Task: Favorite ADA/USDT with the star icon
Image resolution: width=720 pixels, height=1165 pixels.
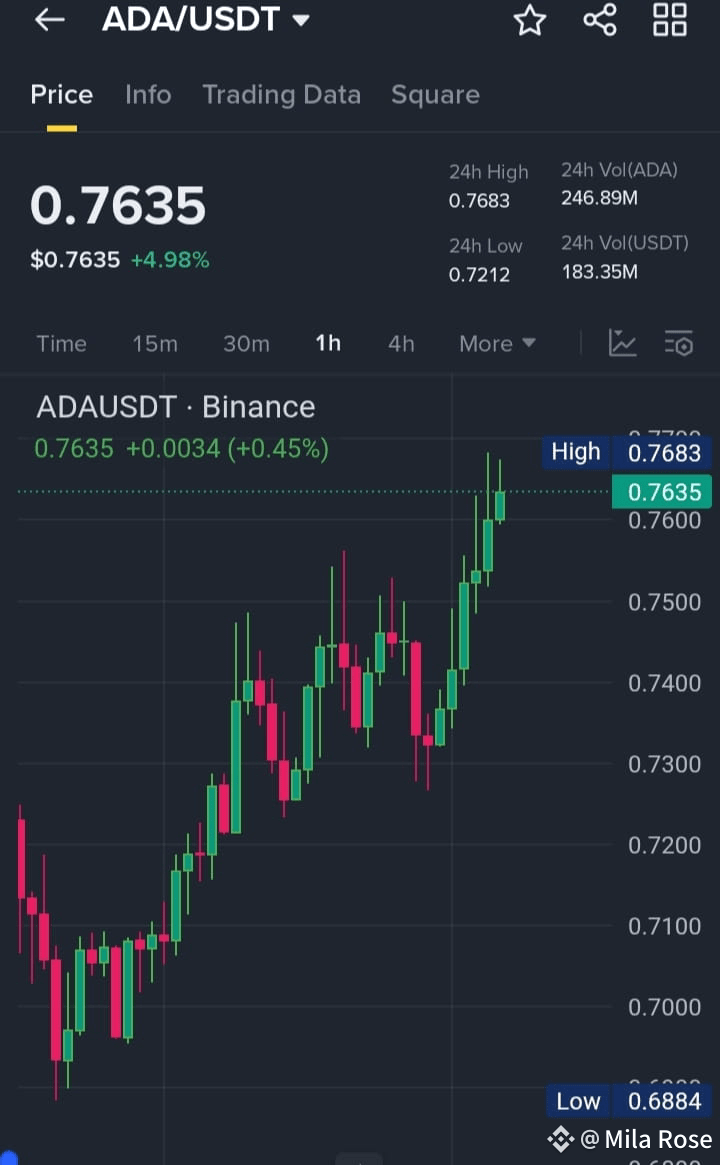Action: 529,19
